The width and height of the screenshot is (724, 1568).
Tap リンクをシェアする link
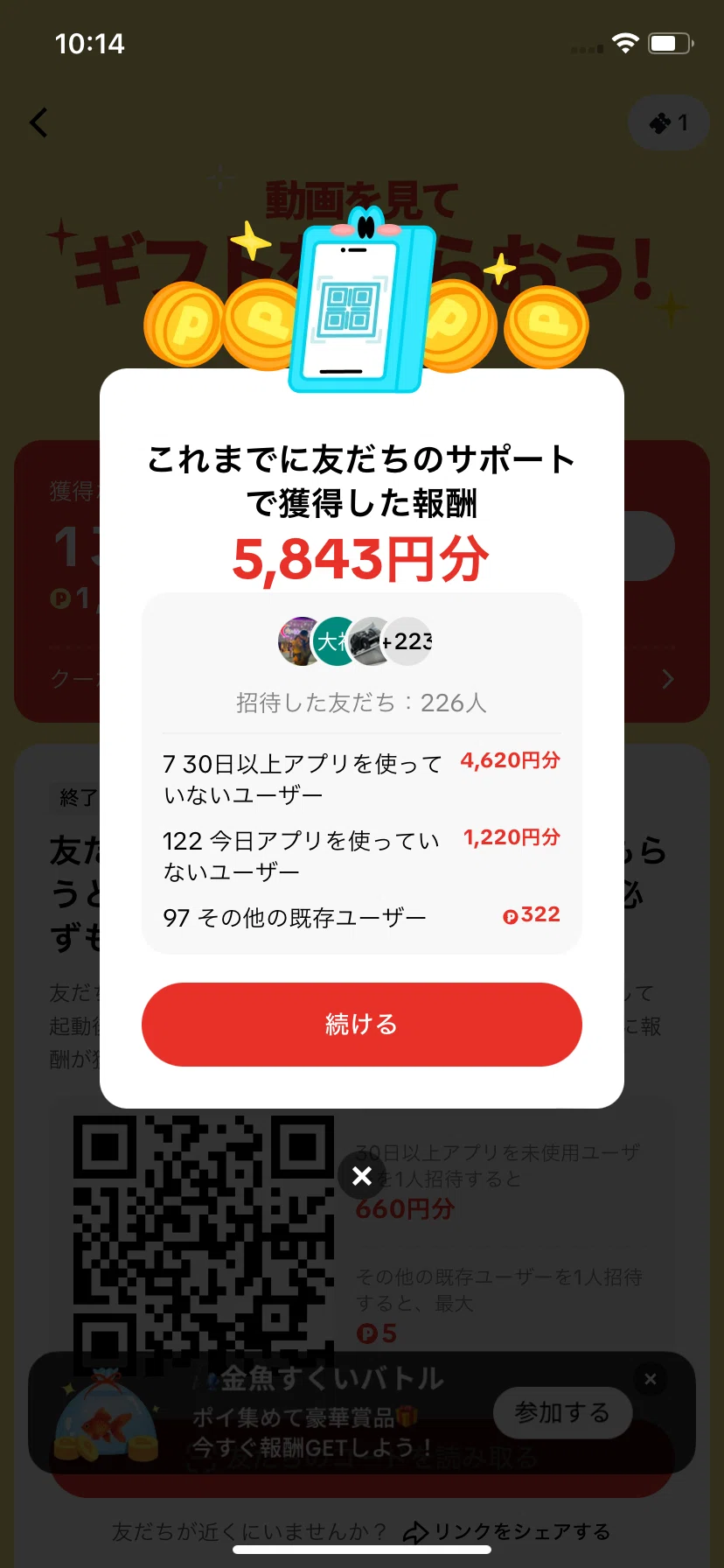coord(507,1531)
